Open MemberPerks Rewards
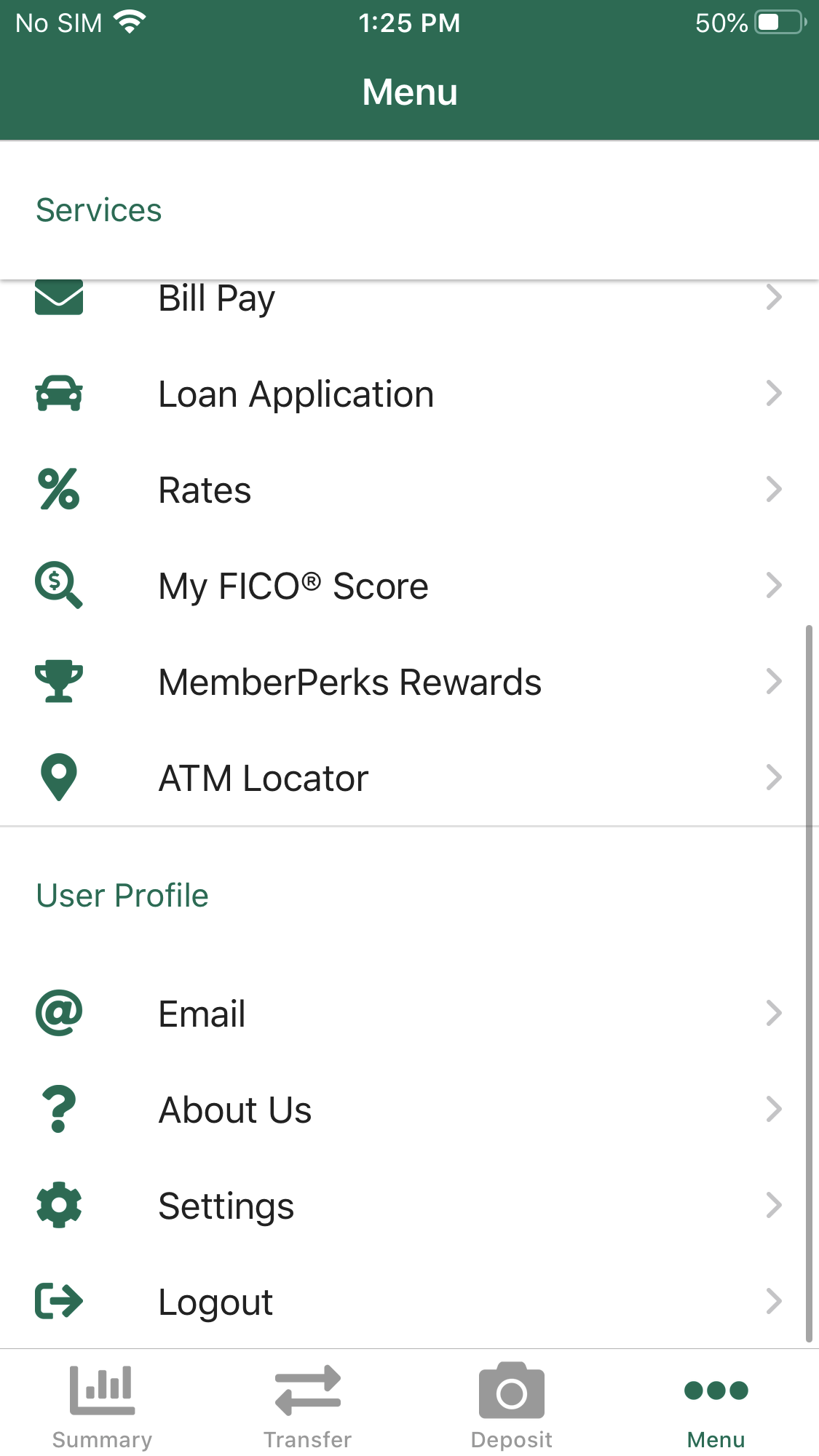Screen dimensions: 819x1456 click(409, 682)
